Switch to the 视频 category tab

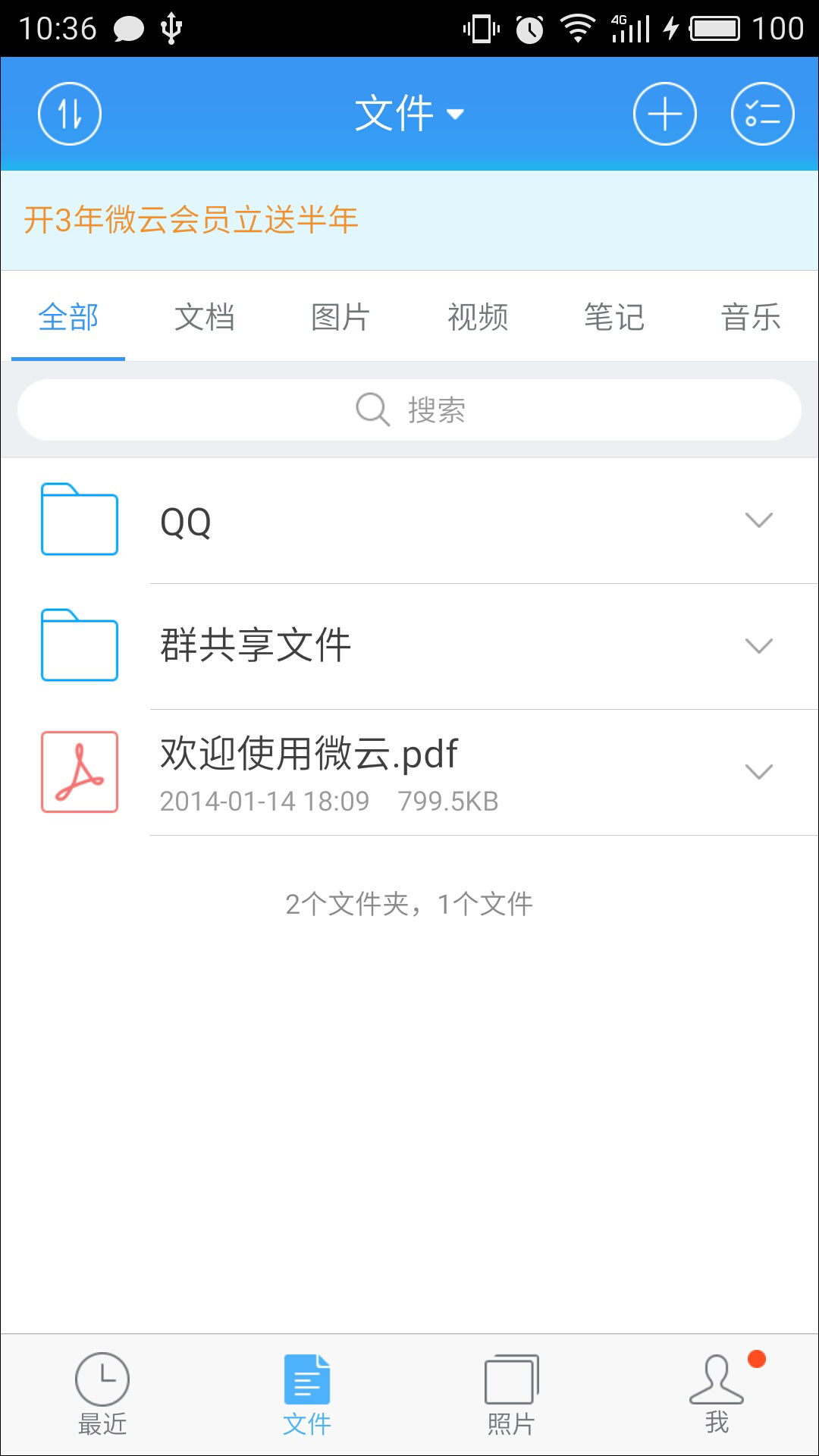[478, 317]
